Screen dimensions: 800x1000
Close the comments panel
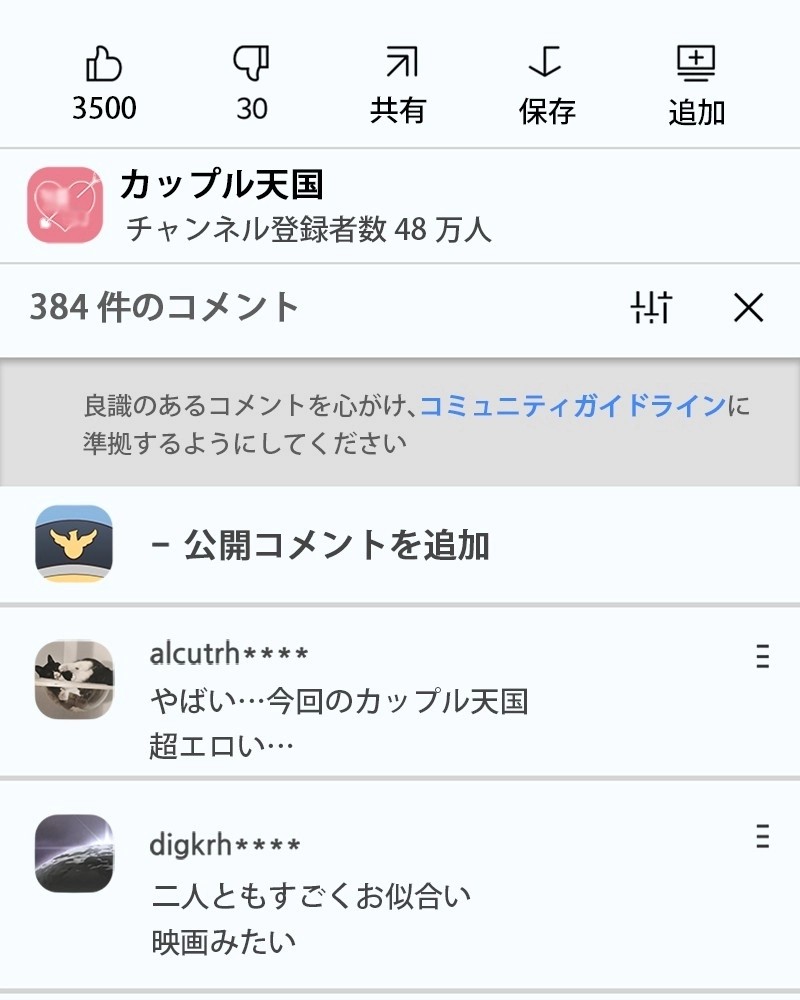click(x=748, y=308)
